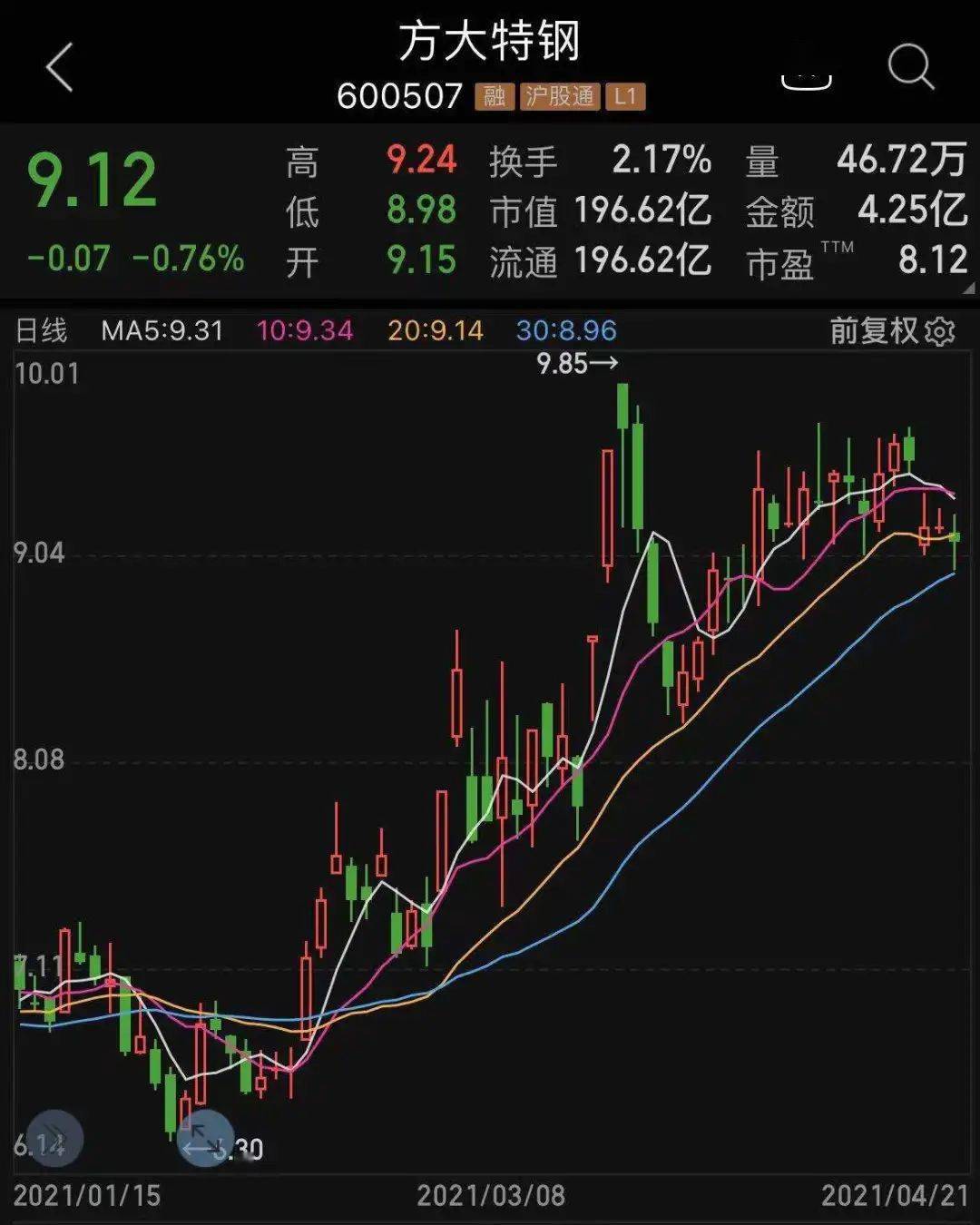Go back from the 方大特钢 stock page

coord(60,68)
